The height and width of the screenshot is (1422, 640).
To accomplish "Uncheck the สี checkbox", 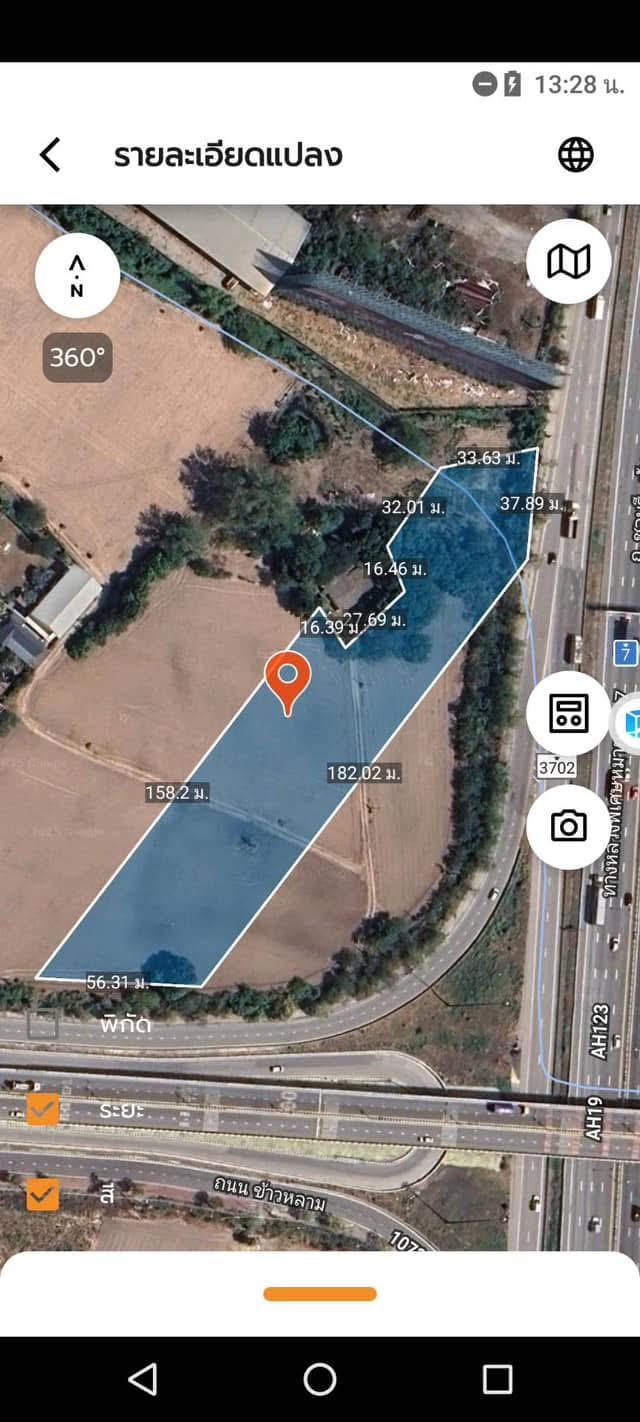I will 42,1194.
